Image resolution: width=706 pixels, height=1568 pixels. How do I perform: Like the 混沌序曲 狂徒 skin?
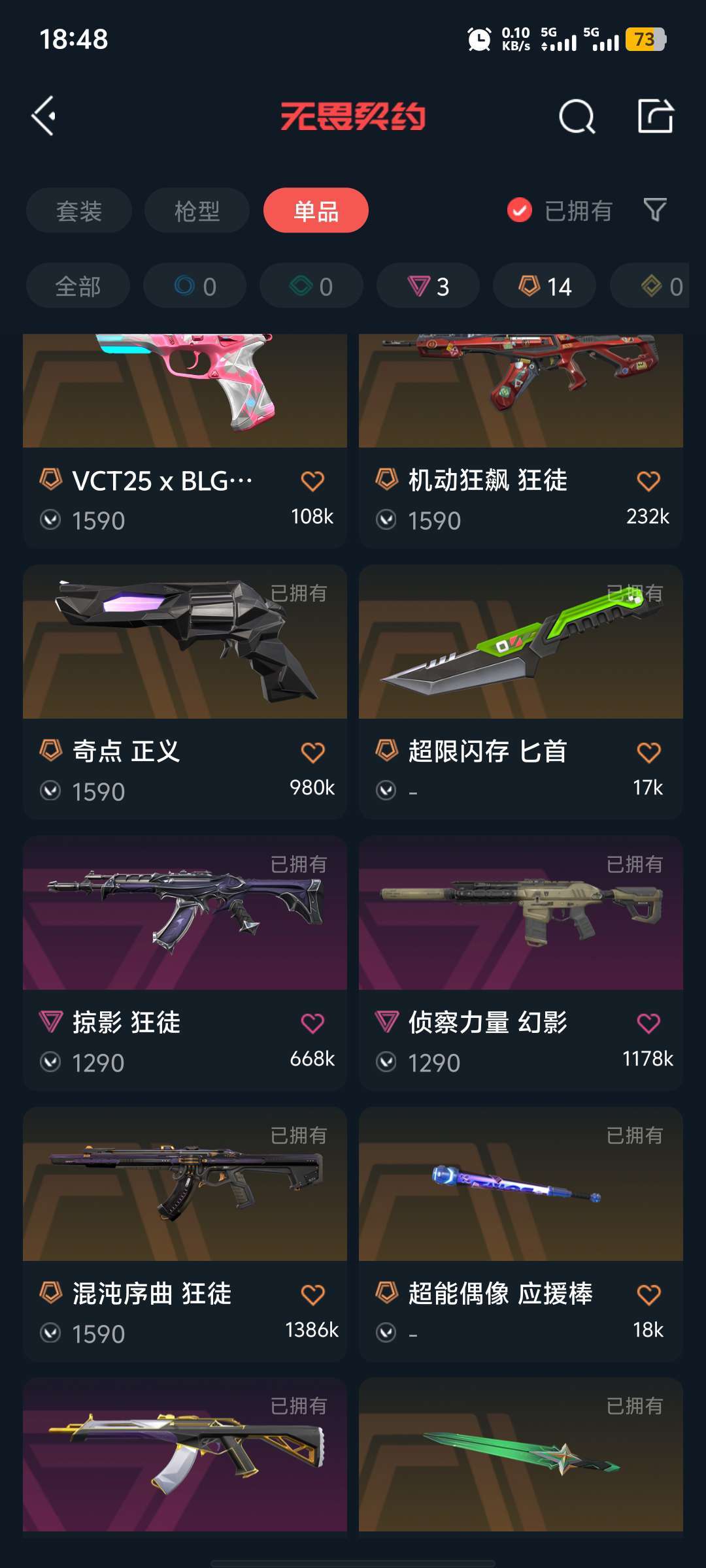312,1294
